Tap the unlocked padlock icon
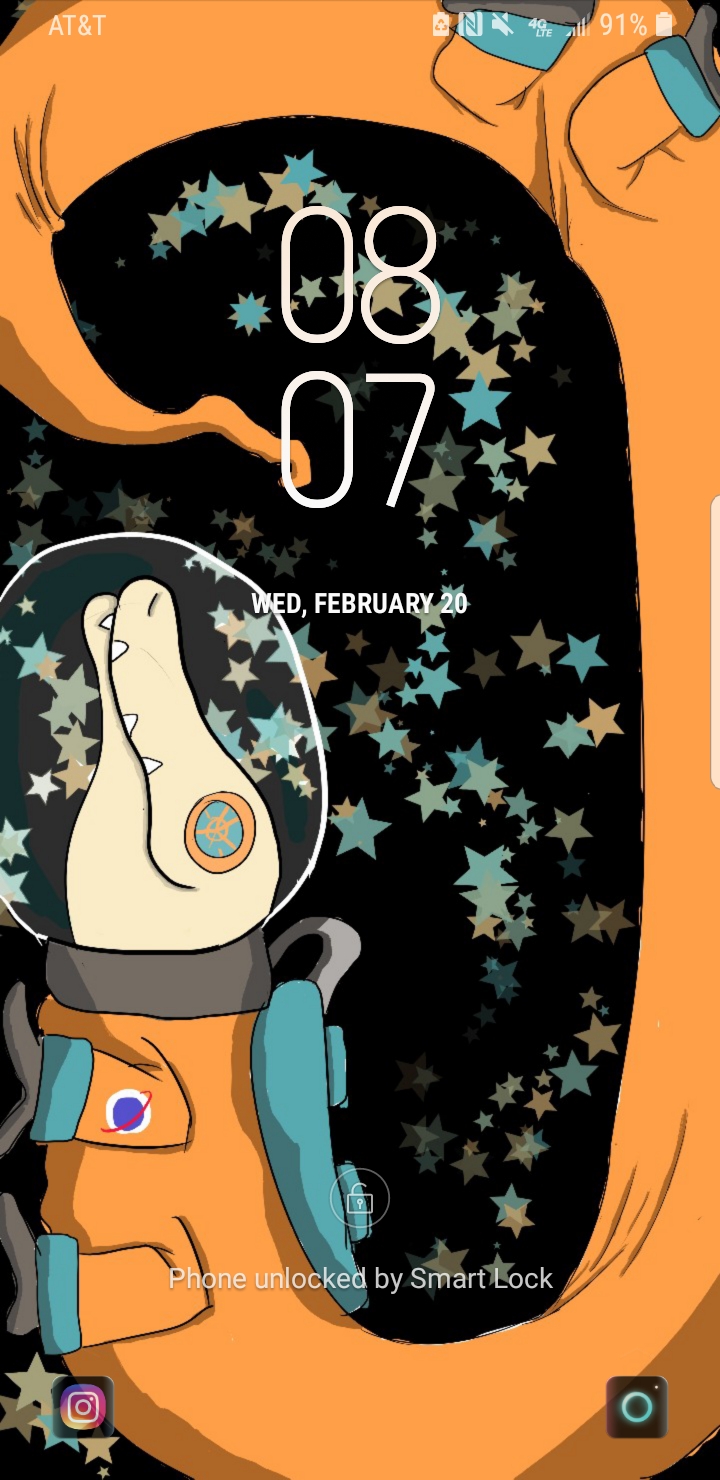The image size is (720, 1480). (359, 1198)
